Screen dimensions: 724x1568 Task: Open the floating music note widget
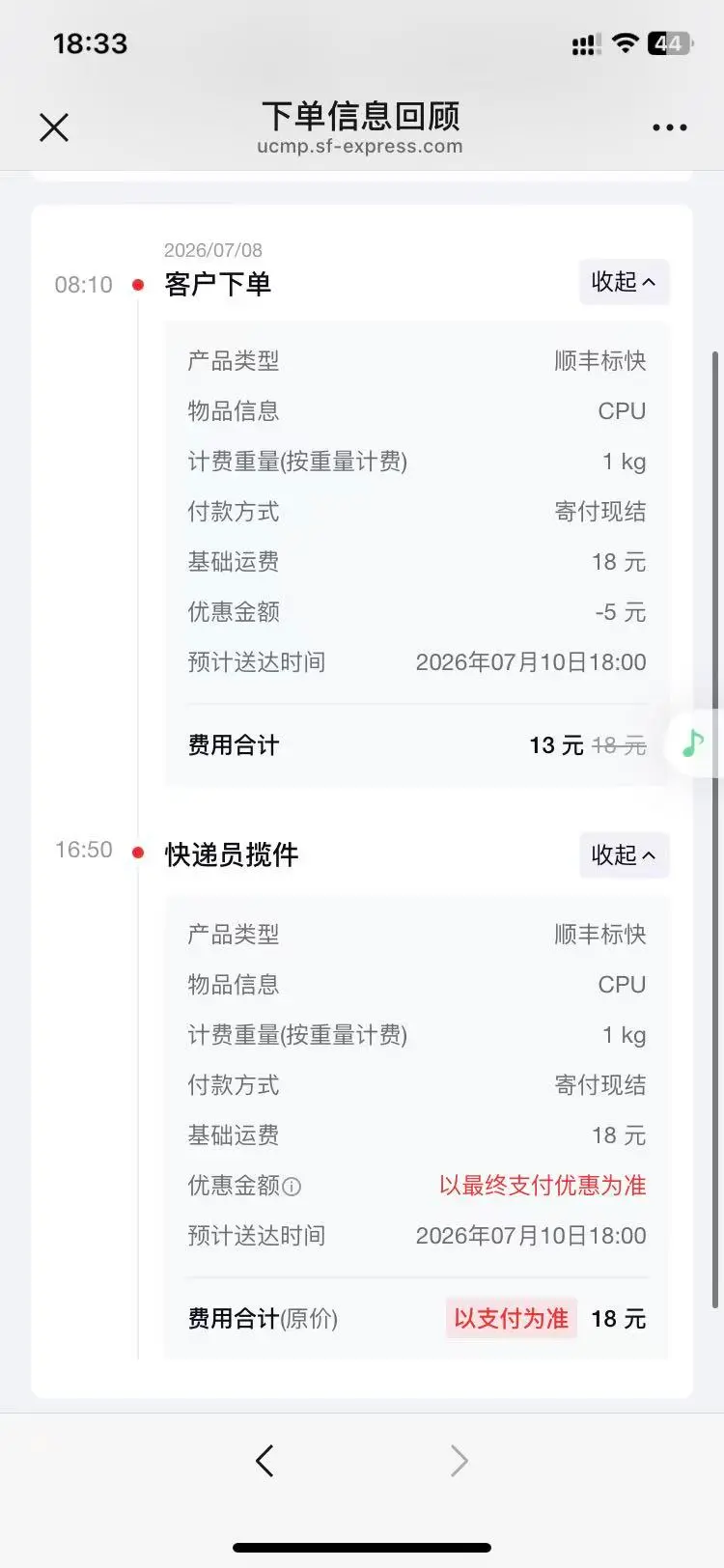pos(693,743)
